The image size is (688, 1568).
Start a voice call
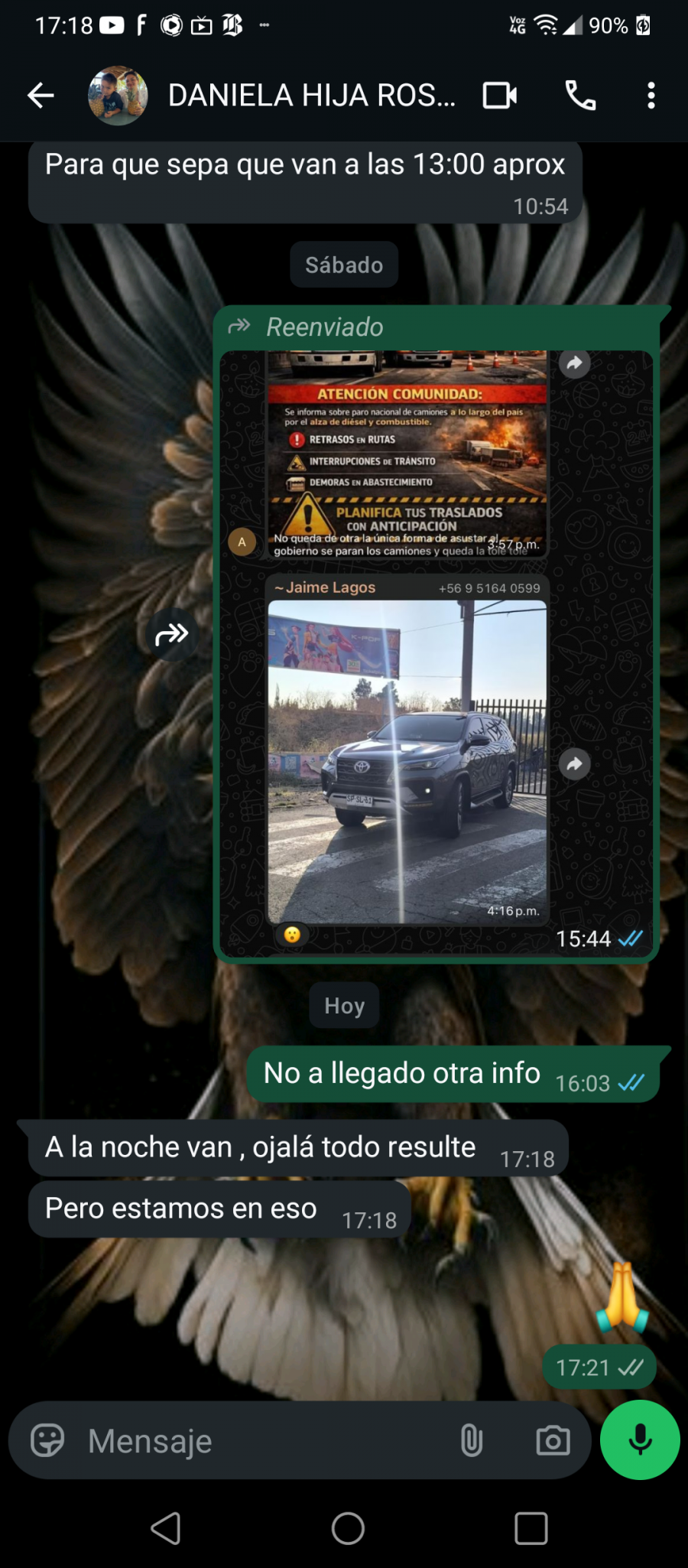580,96
